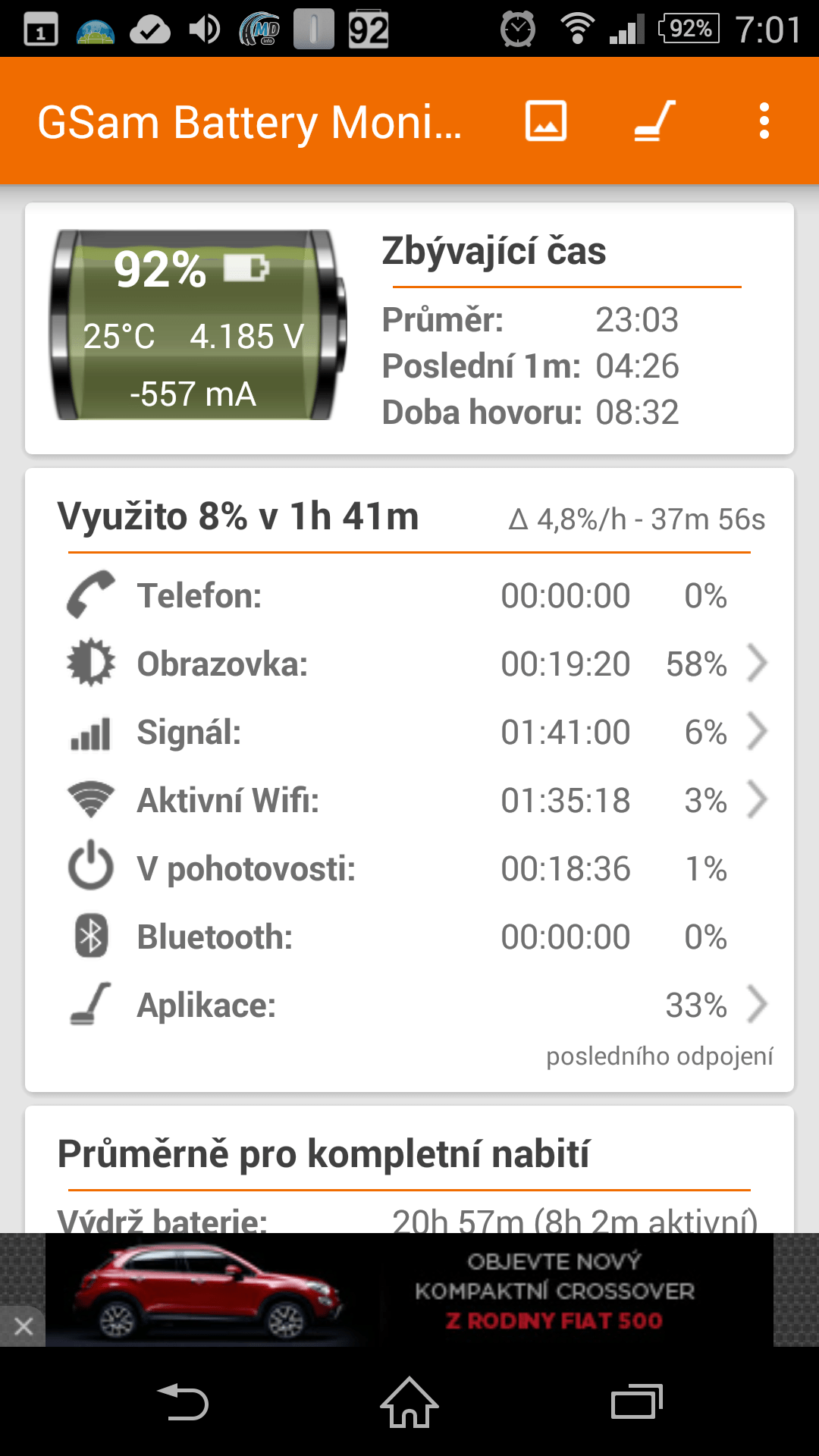Open the Zbývající čas card

[409, 328]
